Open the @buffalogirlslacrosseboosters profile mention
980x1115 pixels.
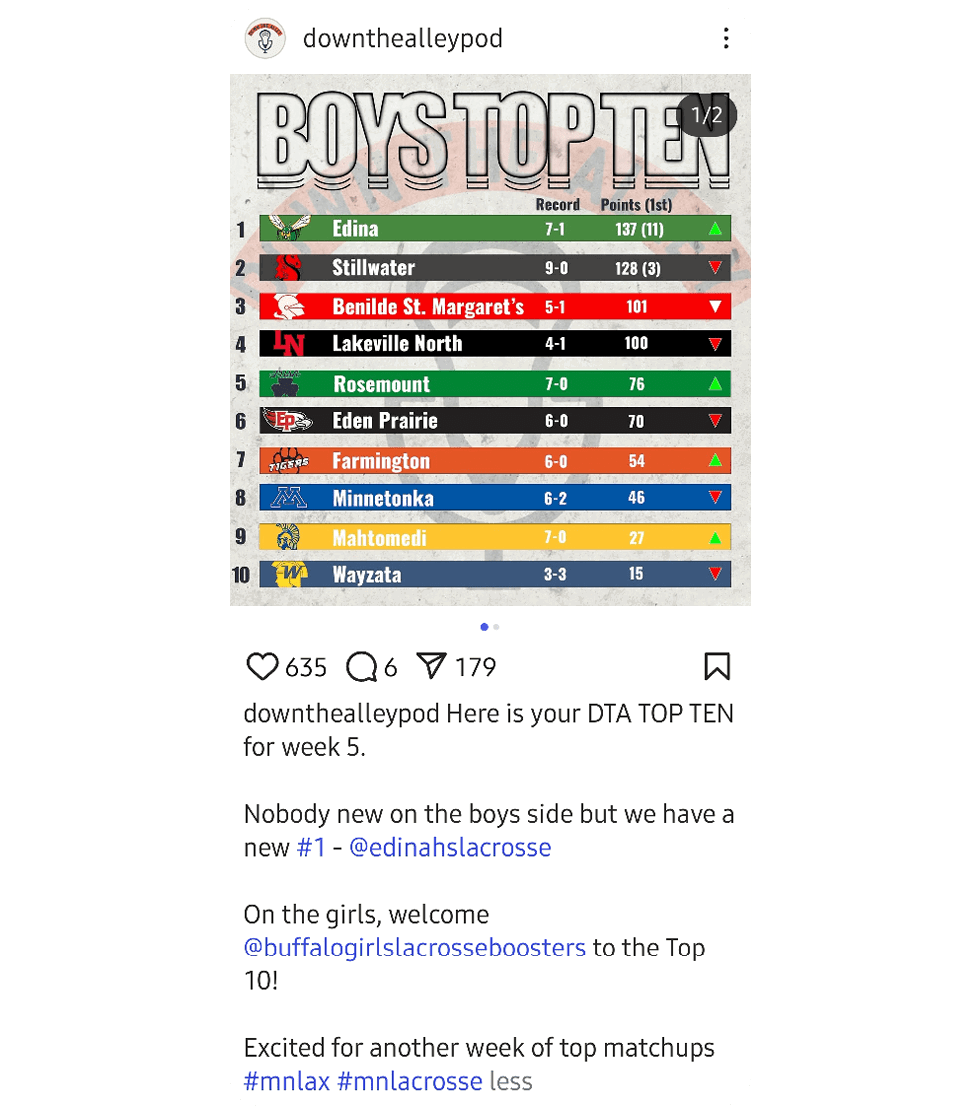point(414,947)
